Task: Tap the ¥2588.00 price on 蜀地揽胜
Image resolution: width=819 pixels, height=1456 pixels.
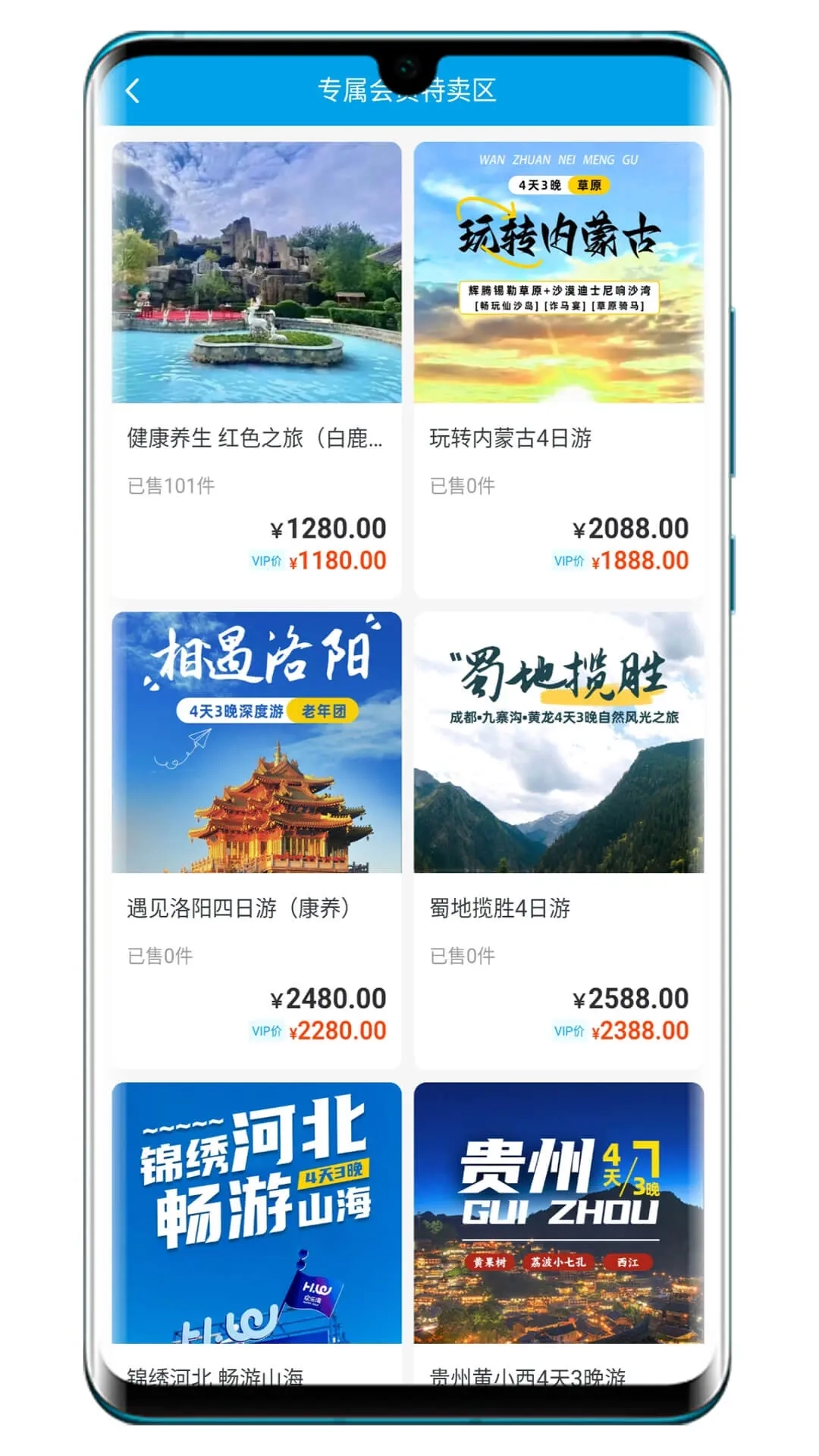Action: tap(631, 993)
